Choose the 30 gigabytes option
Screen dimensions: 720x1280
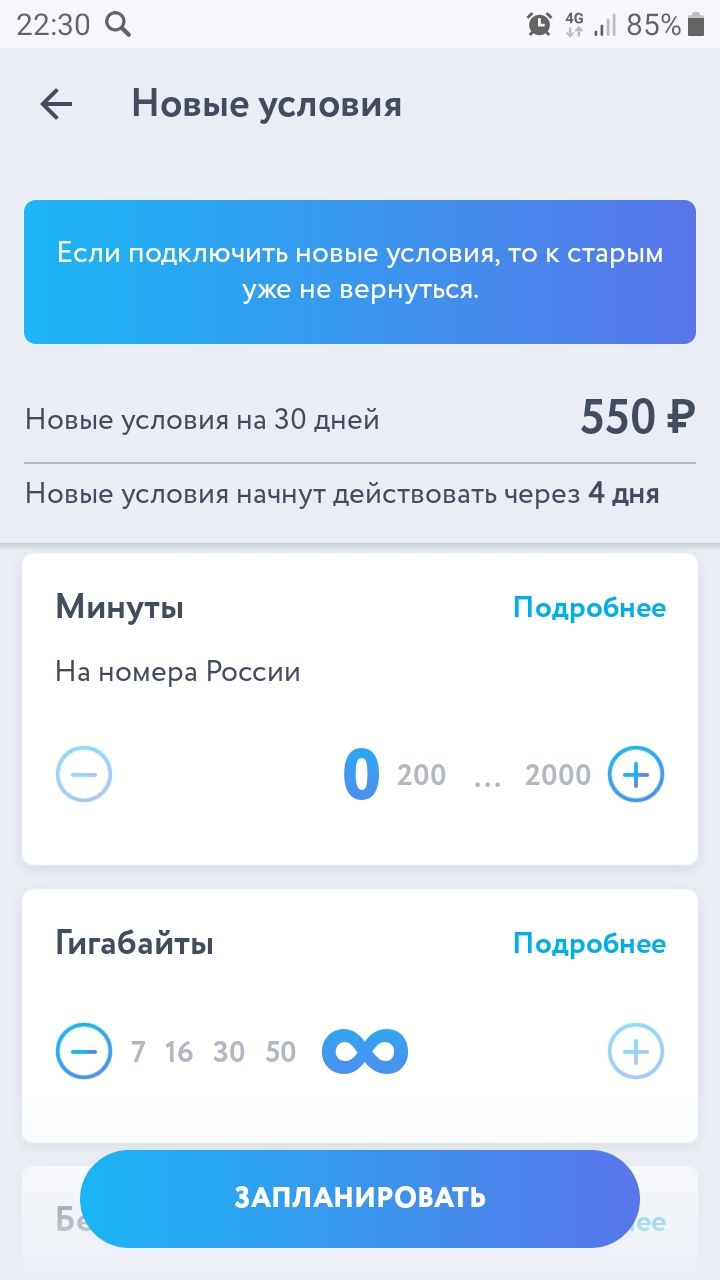tap(229, 1052)
